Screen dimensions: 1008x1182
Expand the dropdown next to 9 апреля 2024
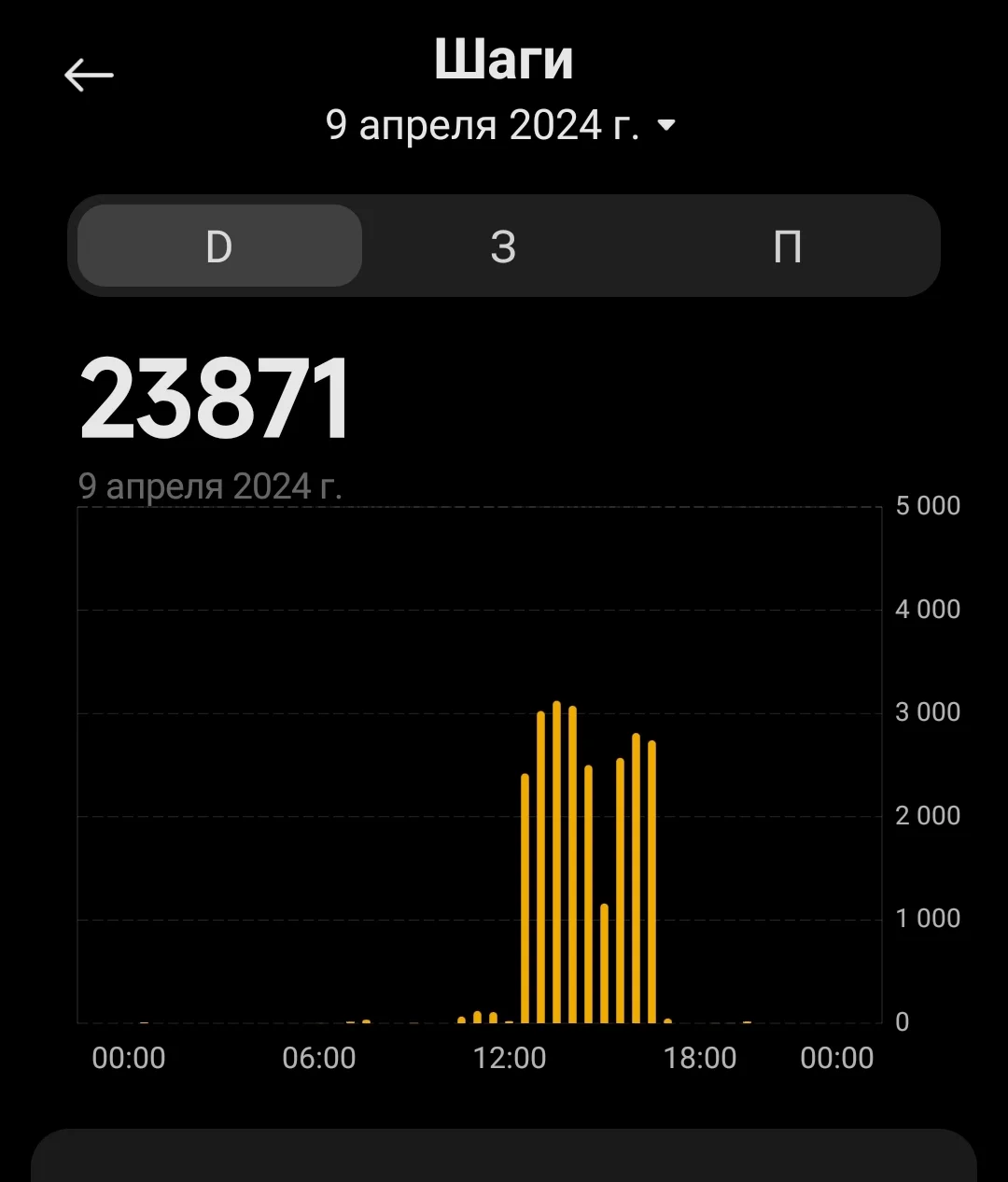665,124
